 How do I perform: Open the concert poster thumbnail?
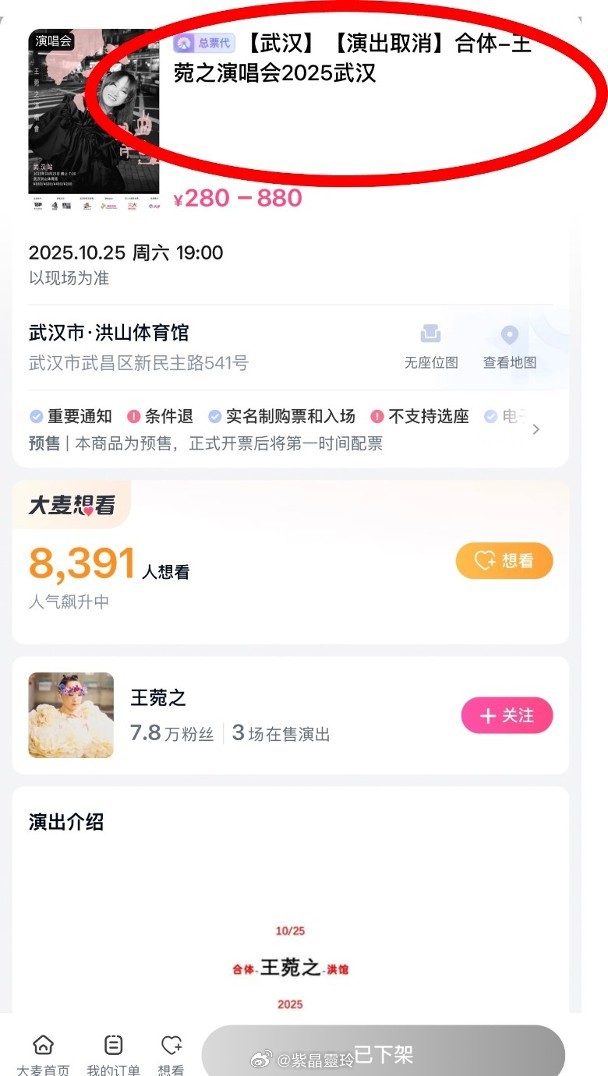point(94,119)
